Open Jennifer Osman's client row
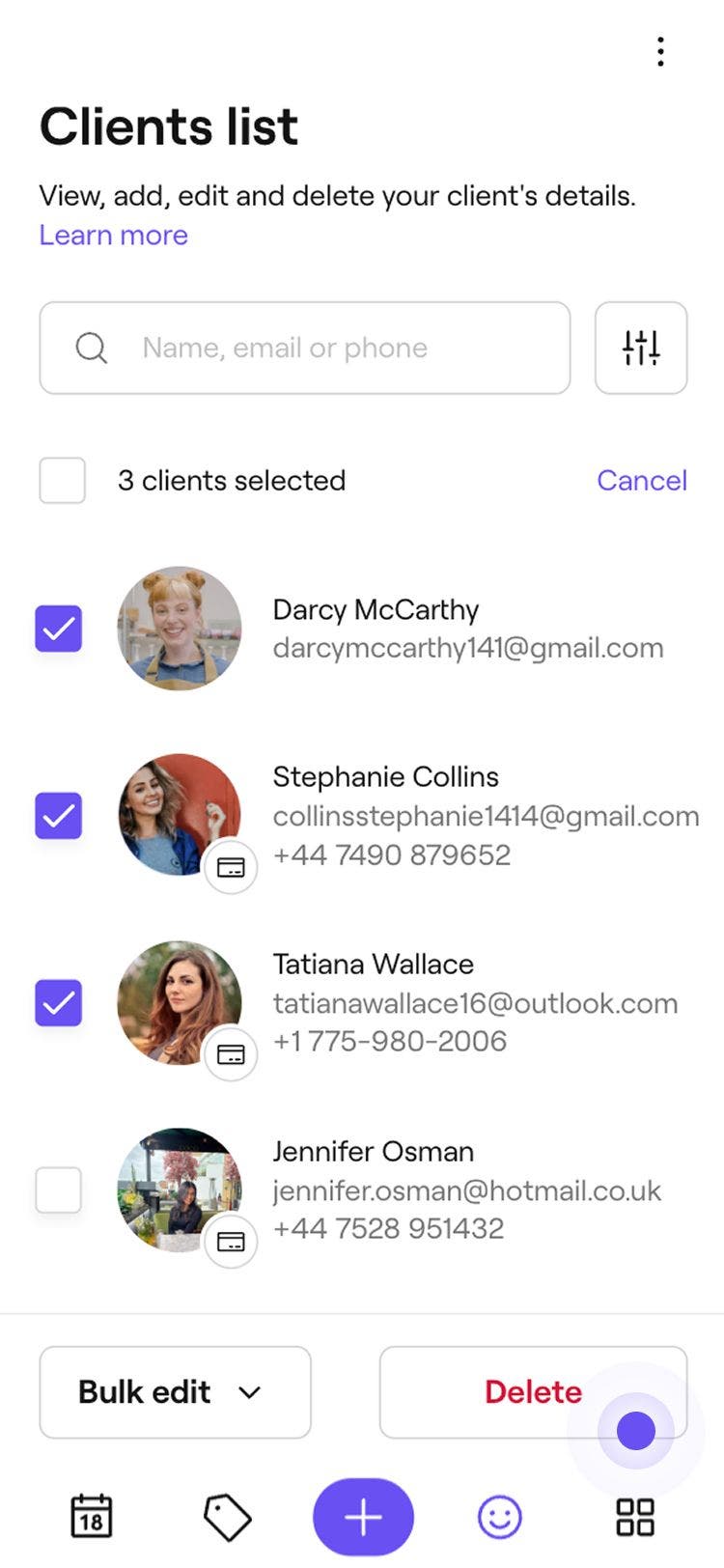The height and width of the screenshot is (1568, 724). pyautogui.click(x=467, y=1190)
